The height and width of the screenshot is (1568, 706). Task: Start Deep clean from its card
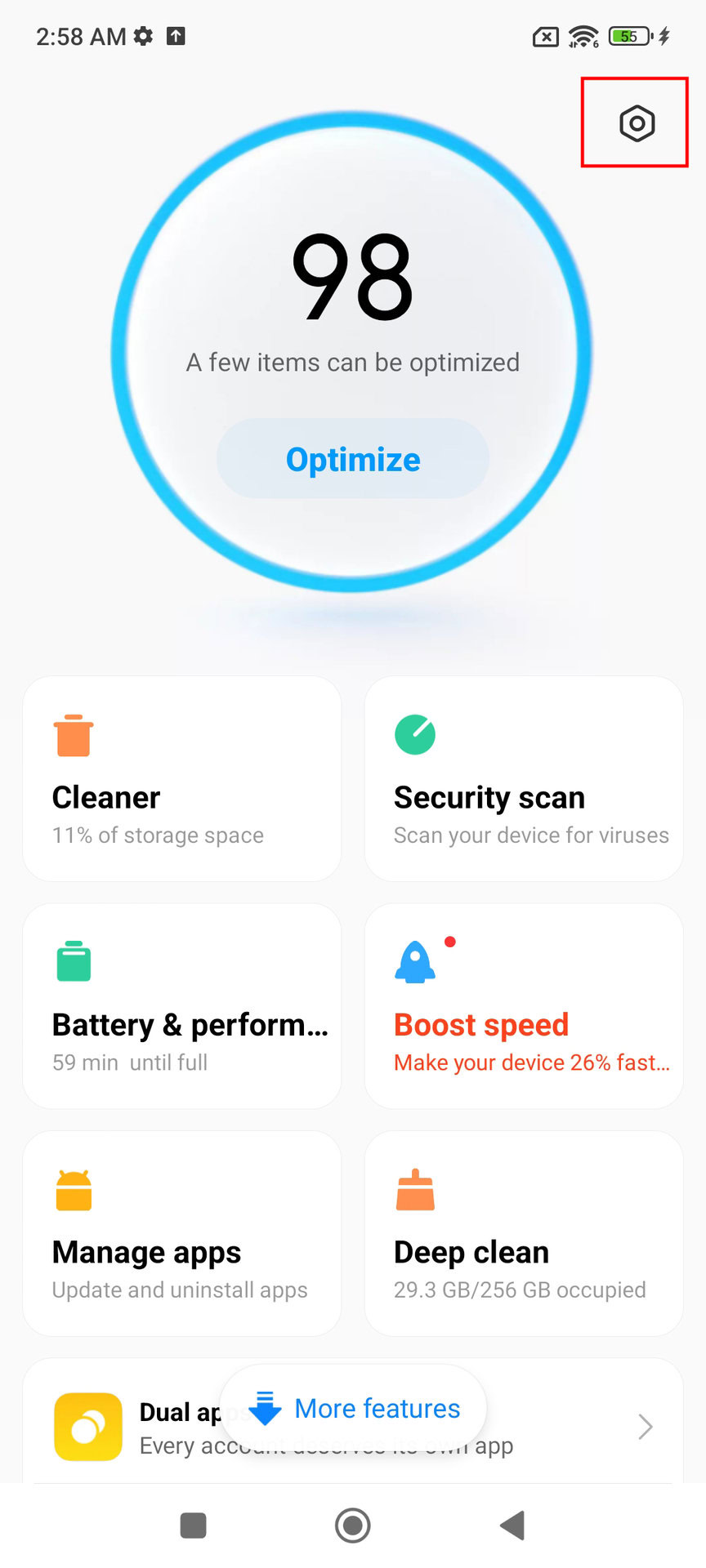[523, 1233]
